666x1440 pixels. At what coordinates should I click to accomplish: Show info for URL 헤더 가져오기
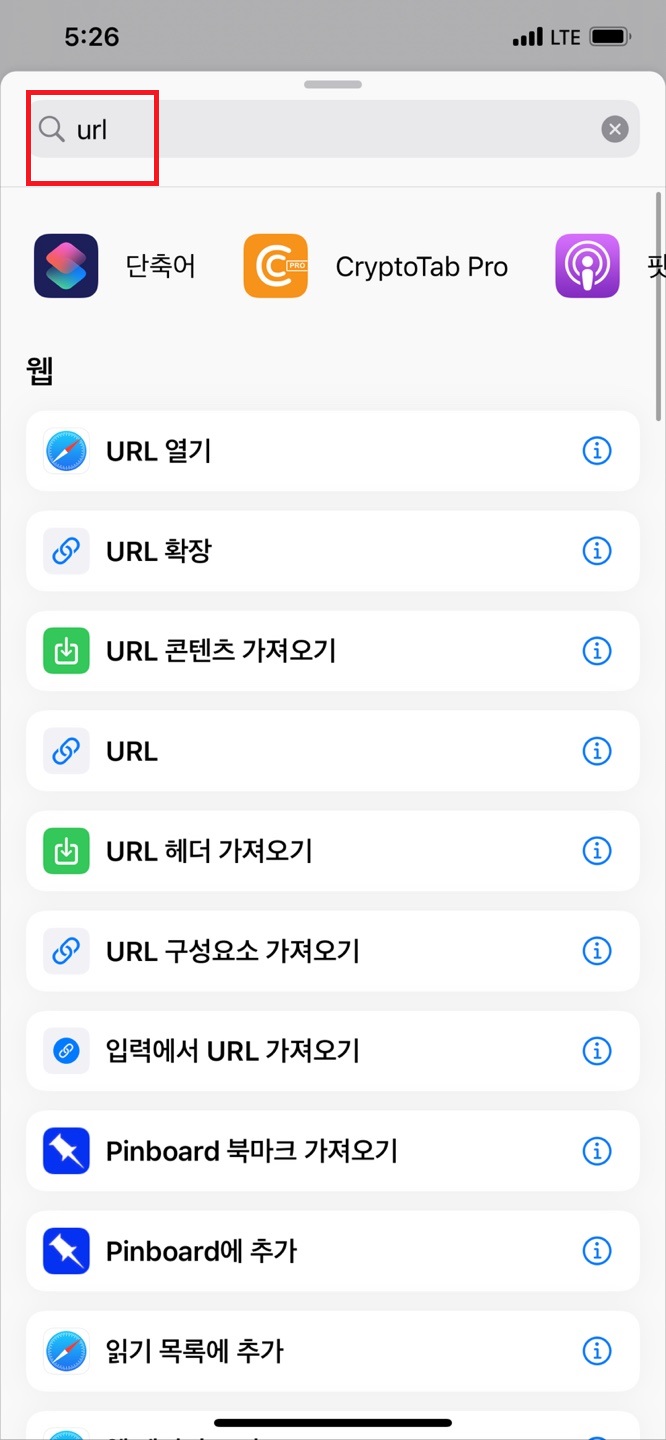[x=596, y=851]
